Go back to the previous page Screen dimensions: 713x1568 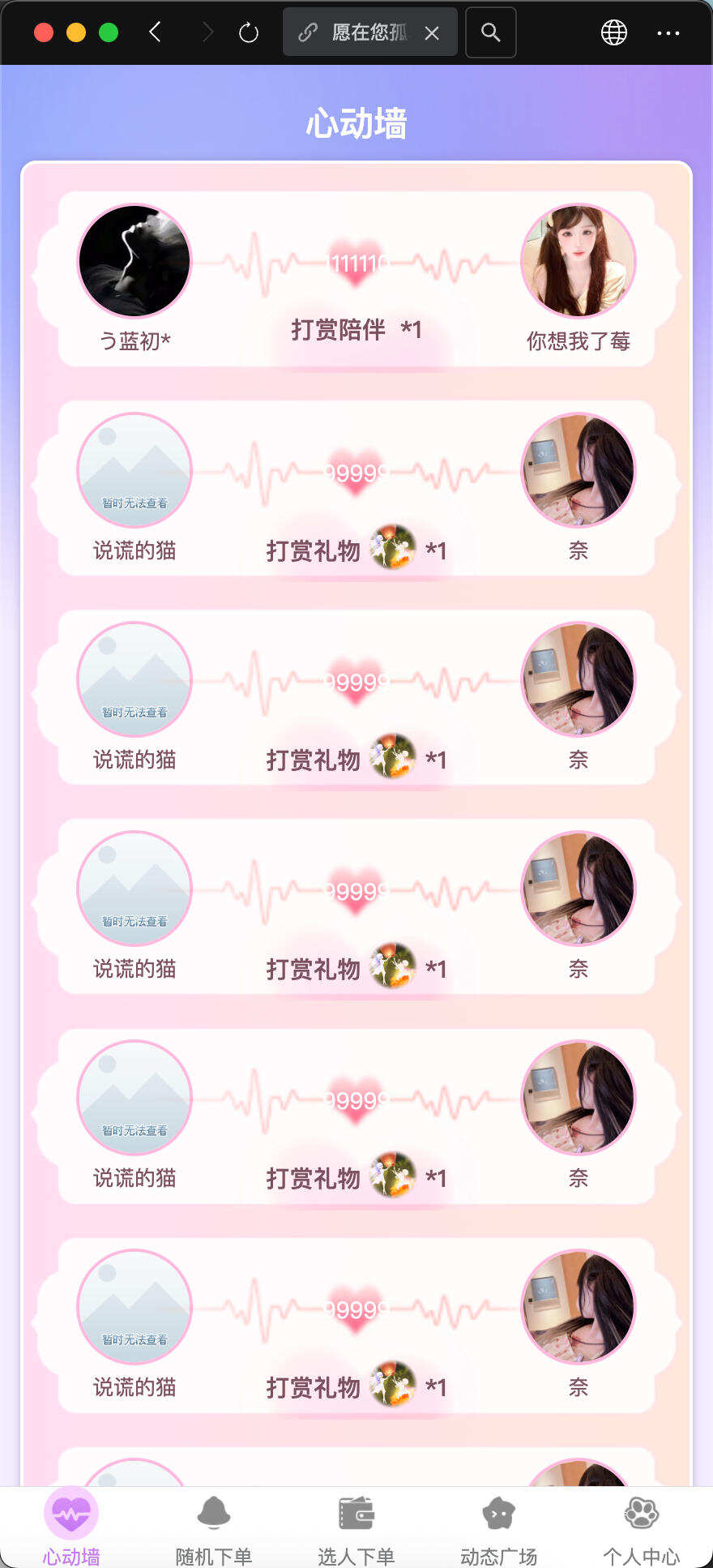[x=156, y=32]
